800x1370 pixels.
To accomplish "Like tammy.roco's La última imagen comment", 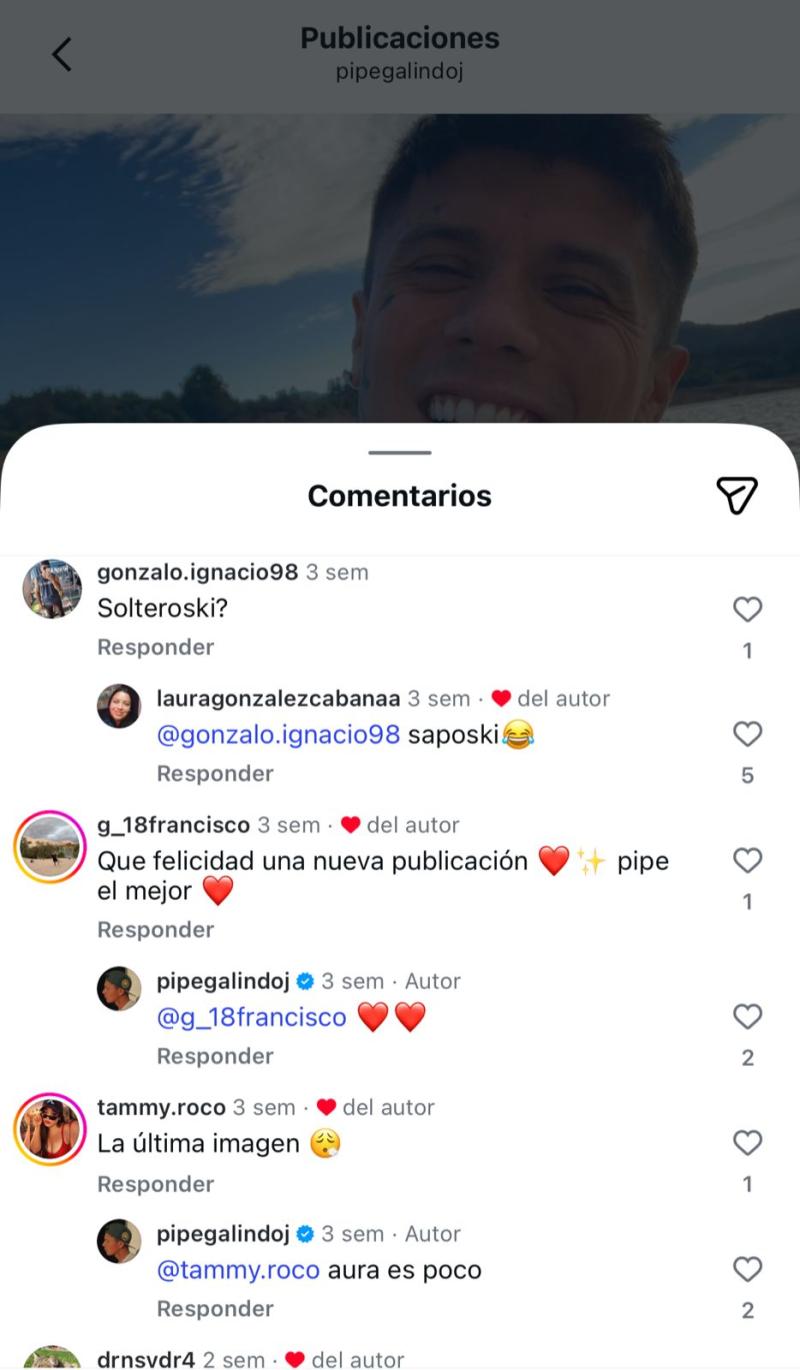I will [747, 1142].
